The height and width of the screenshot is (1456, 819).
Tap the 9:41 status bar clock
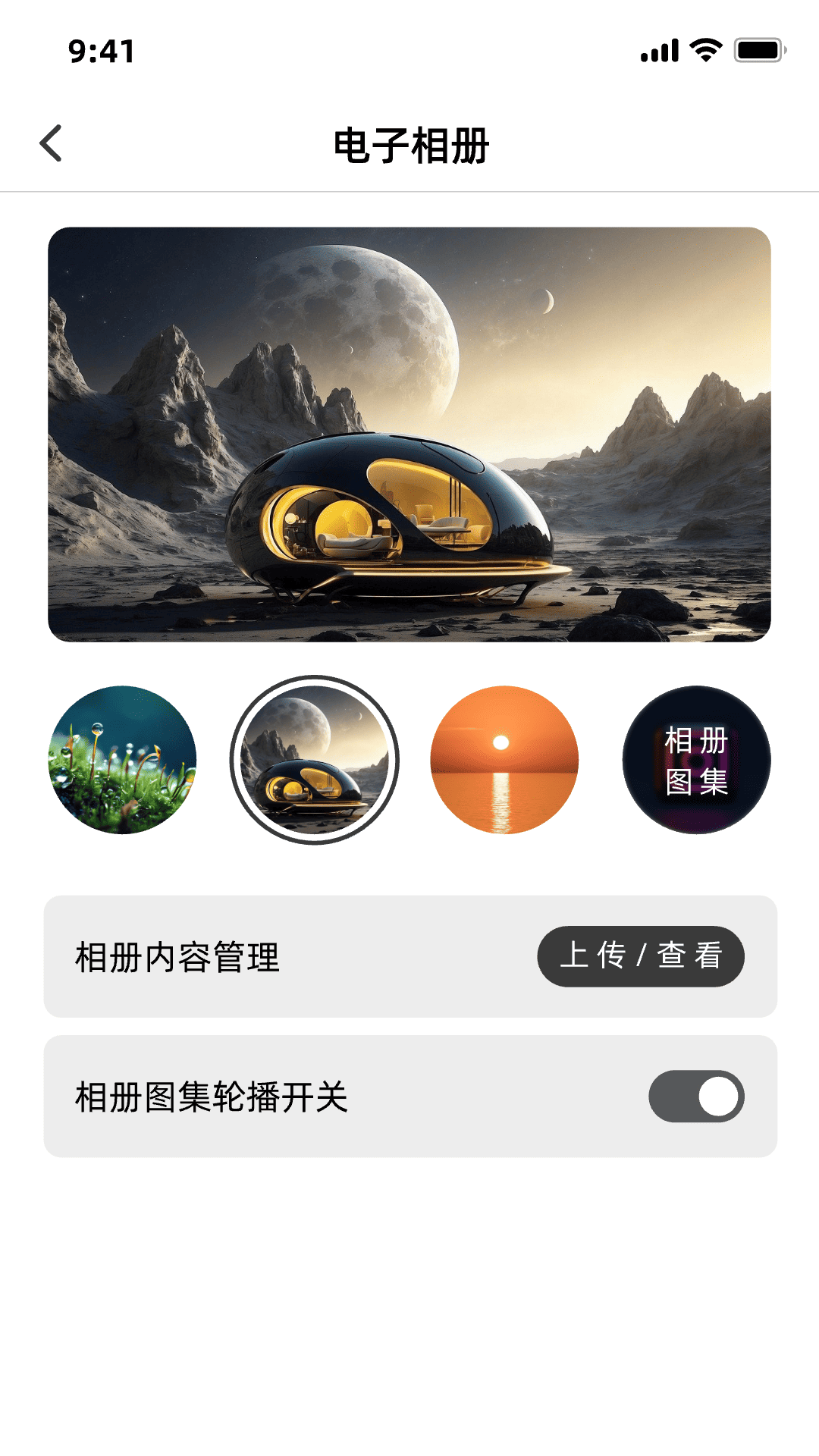point(101,51)
